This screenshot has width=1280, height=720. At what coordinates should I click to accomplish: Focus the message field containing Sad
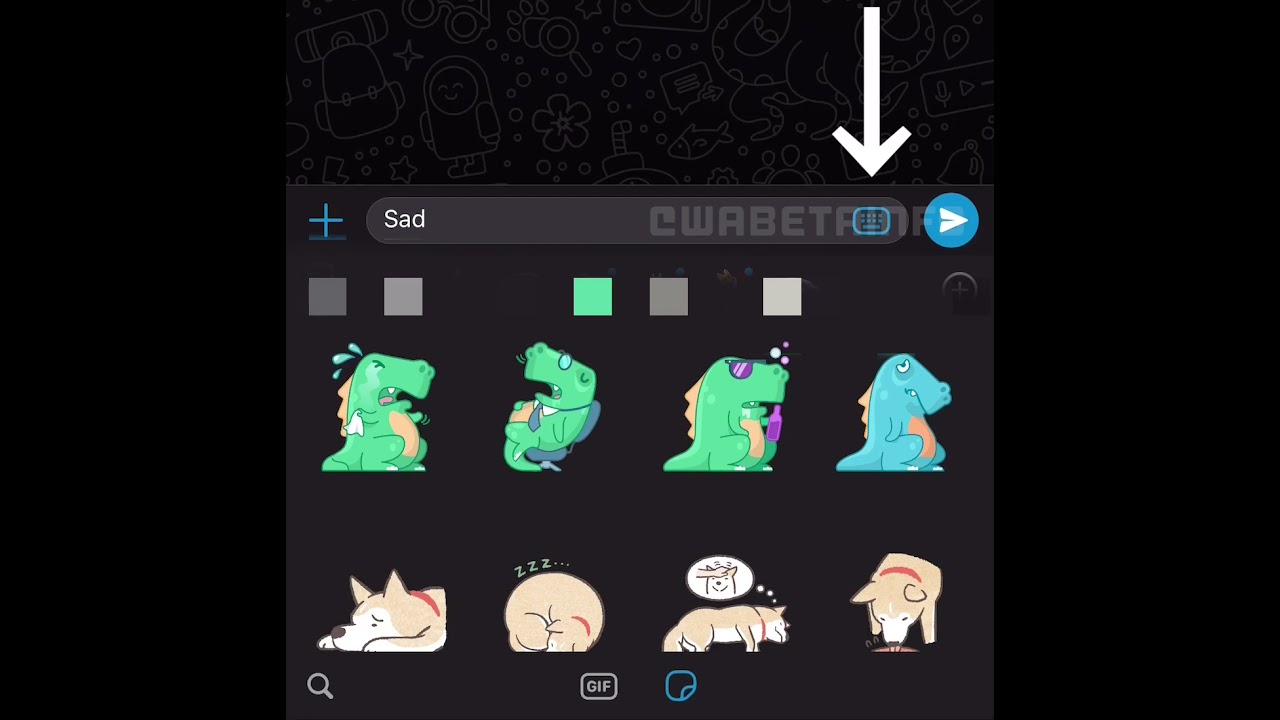[600, 220]
